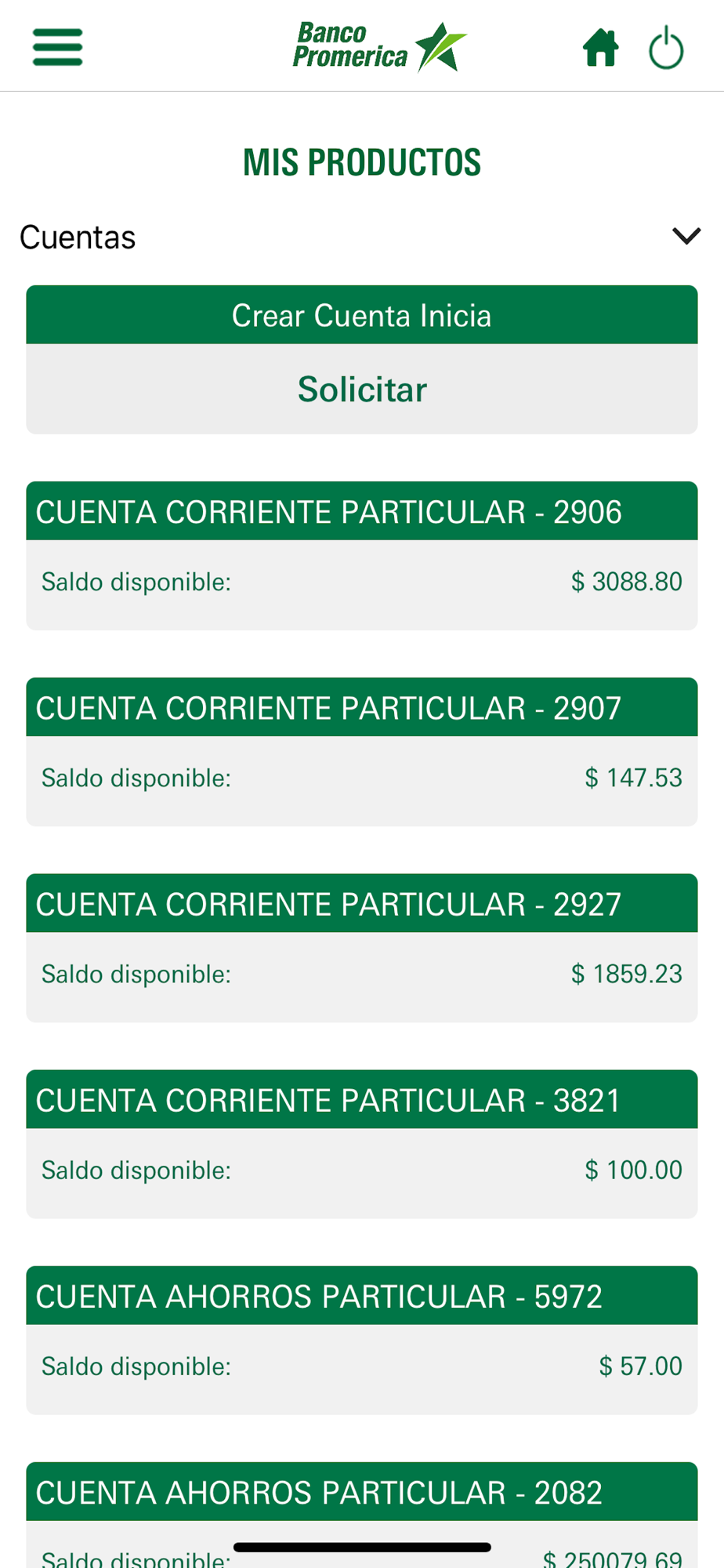This screenshot has height=1568, width=724.
Task: Go to the home screen icon
Action: click(x=601, y=48)
